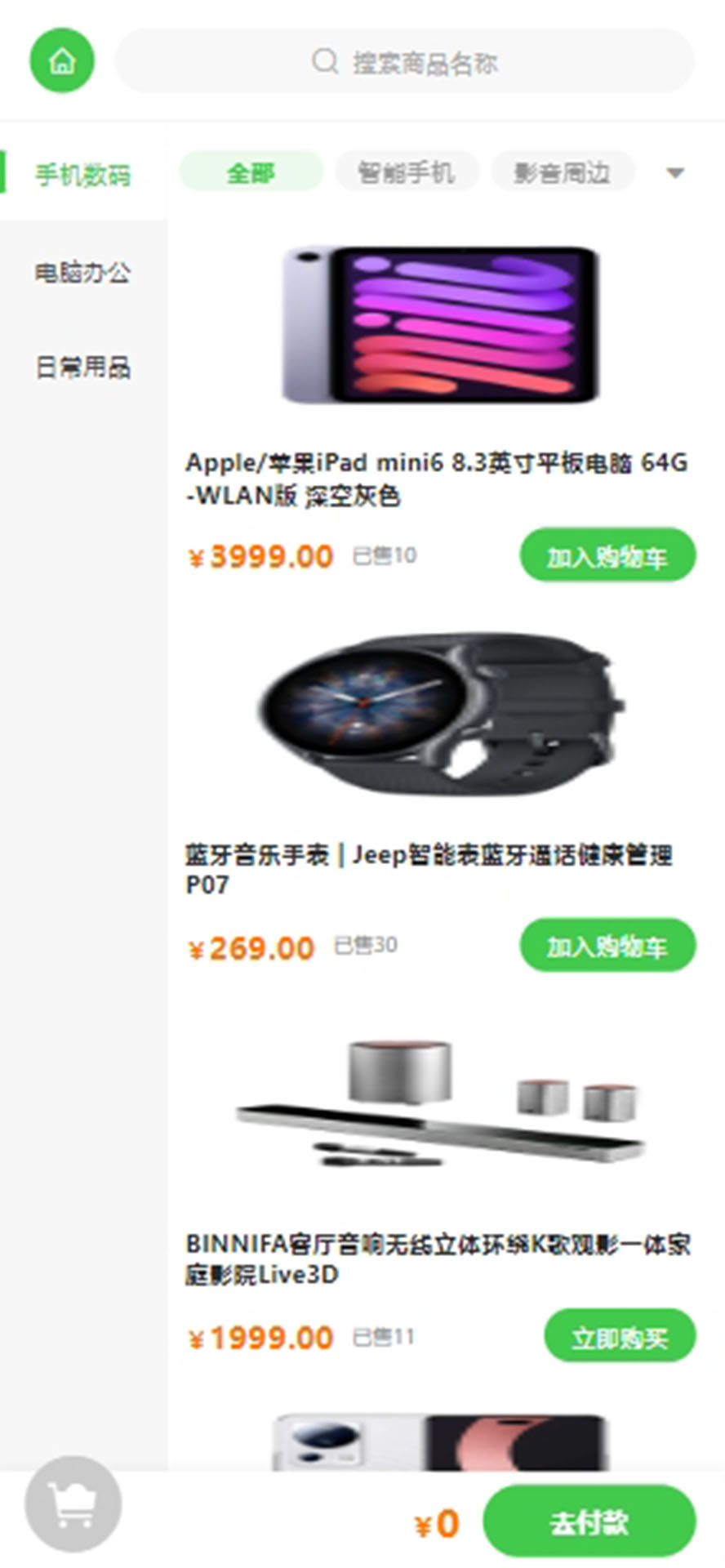Select the 全部 filter chip
This screenshot has width=725, height=1568.
(x=251, y=171)
